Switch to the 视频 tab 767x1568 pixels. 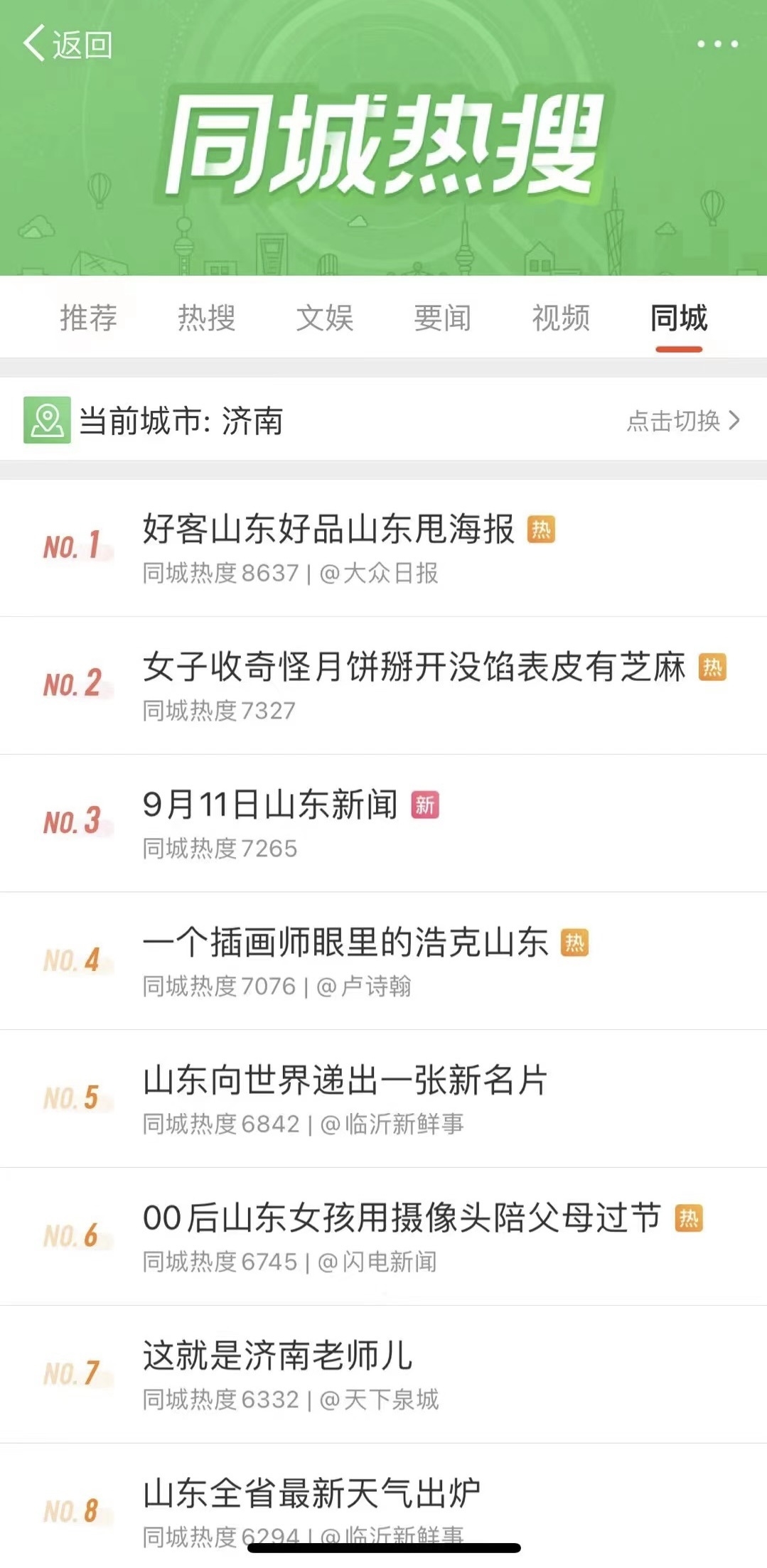[561, 318]
